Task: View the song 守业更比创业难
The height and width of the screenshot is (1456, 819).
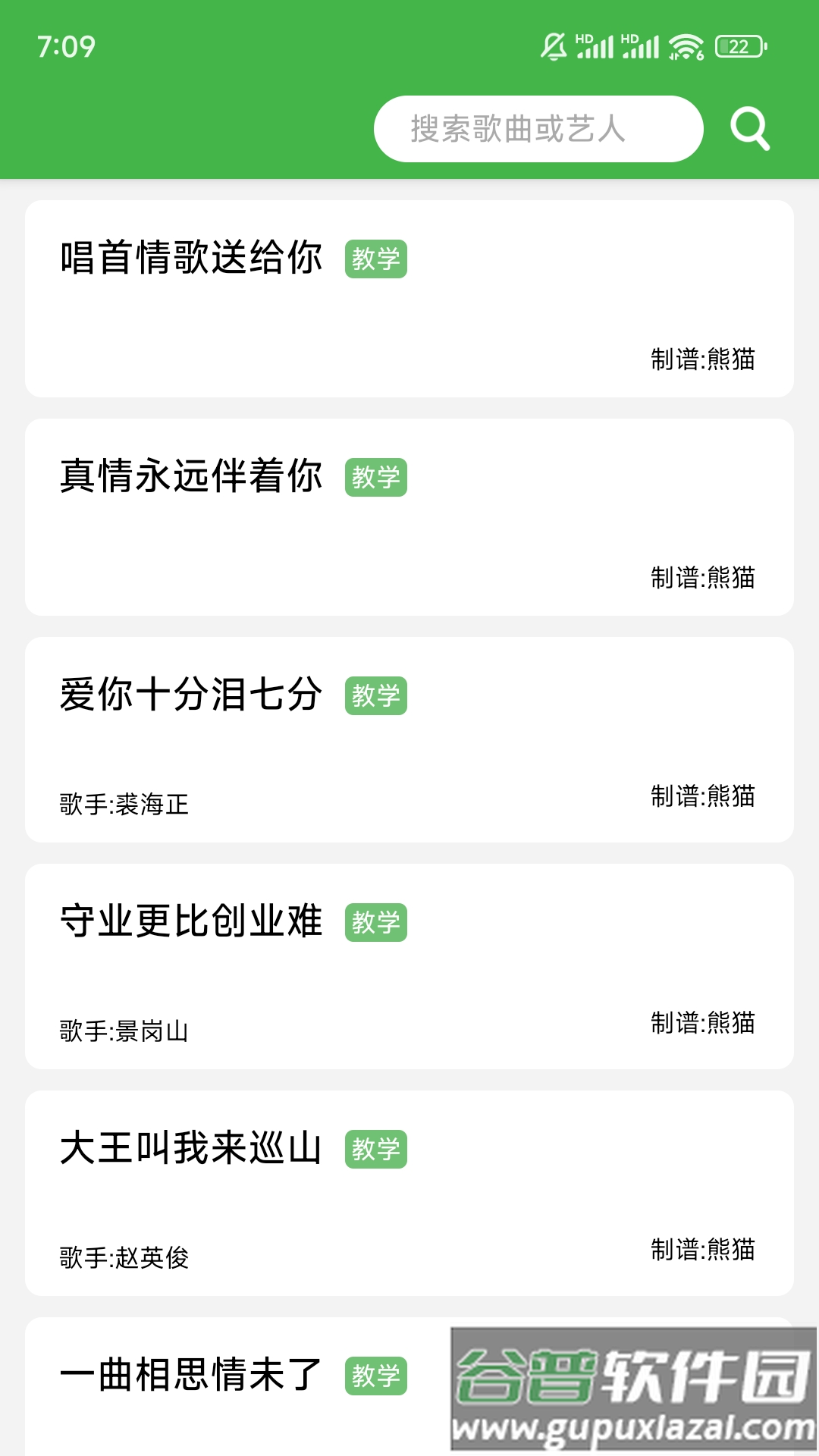Action: pyautogui.click(x=192, y=921)
